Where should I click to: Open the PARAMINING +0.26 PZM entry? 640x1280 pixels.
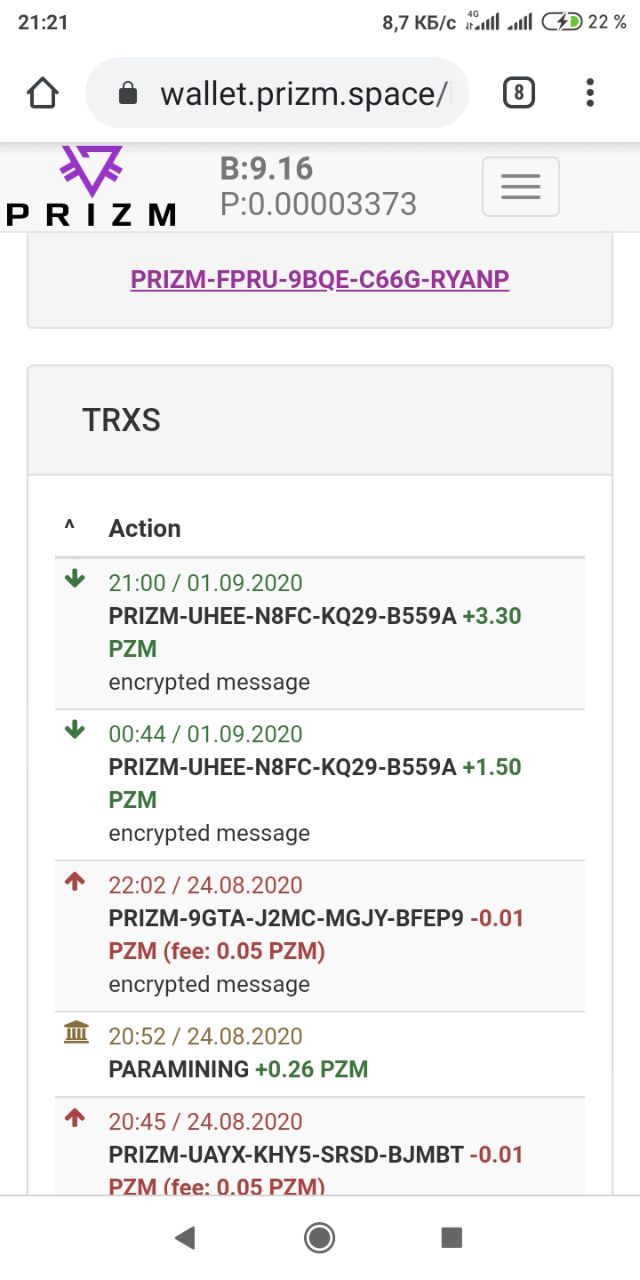(x=320, y=1054)
